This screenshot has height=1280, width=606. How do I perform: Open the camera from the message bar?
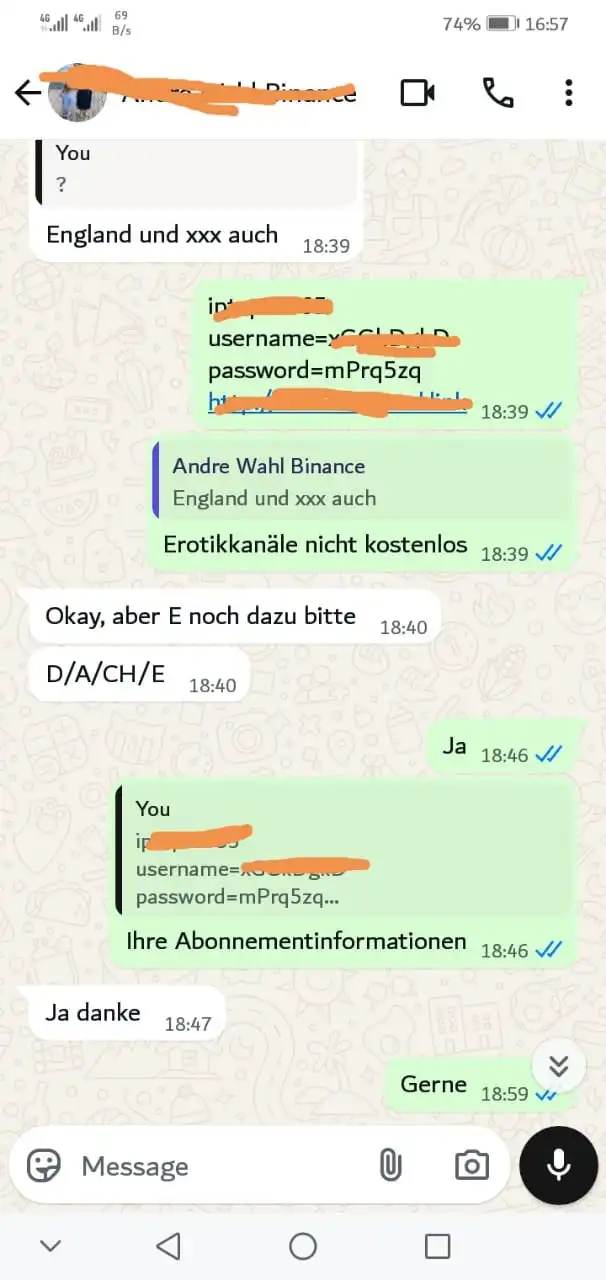(471, 1165)
